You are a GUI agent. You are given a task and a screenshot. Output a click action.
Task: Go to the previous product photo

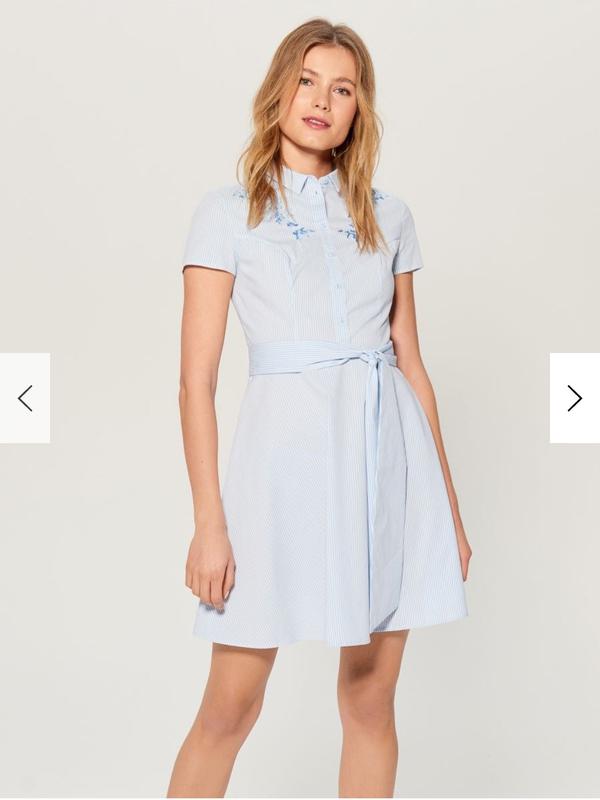(25, 398)
